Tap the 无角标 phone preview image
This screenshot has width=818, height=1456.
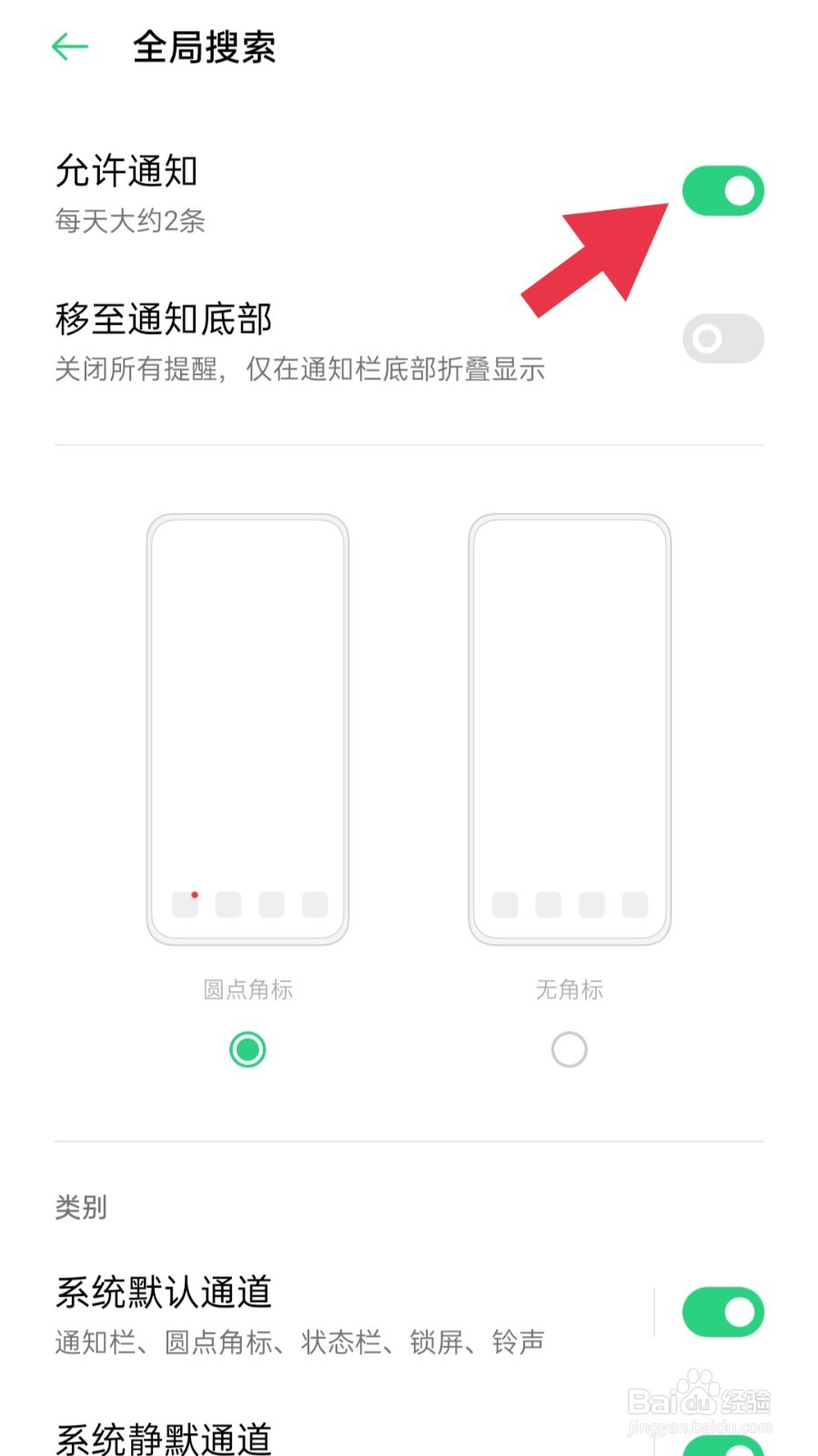tap(570, 728)
